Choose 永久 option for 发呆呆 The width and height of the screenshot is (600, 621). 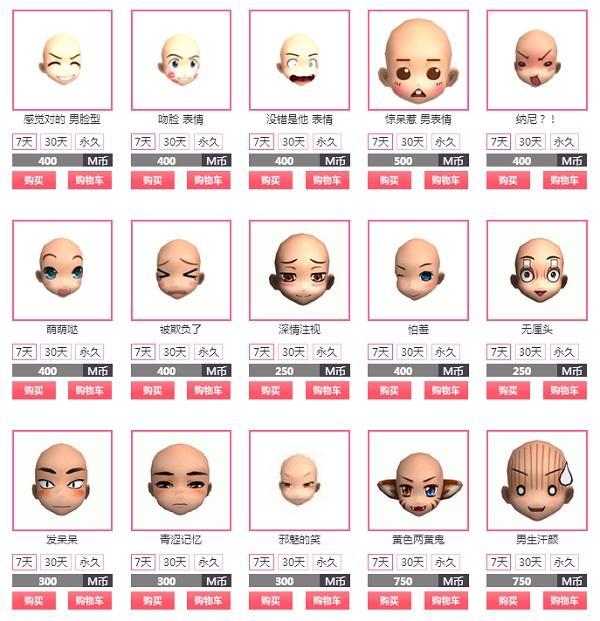click(x=90, y=562)
